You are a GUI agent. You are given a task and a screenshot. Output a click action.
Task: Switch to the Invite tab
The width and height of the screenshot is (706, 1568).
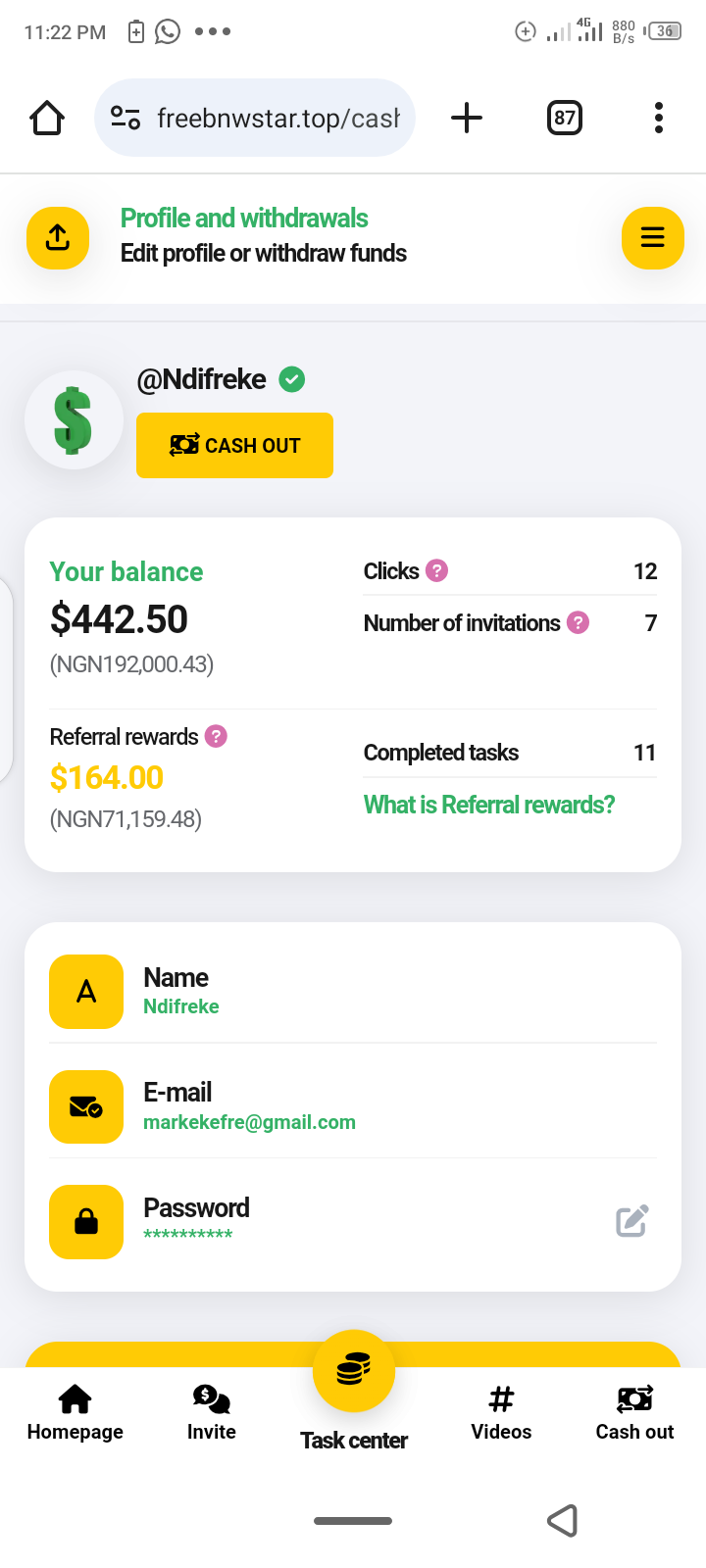point(212,1412)
